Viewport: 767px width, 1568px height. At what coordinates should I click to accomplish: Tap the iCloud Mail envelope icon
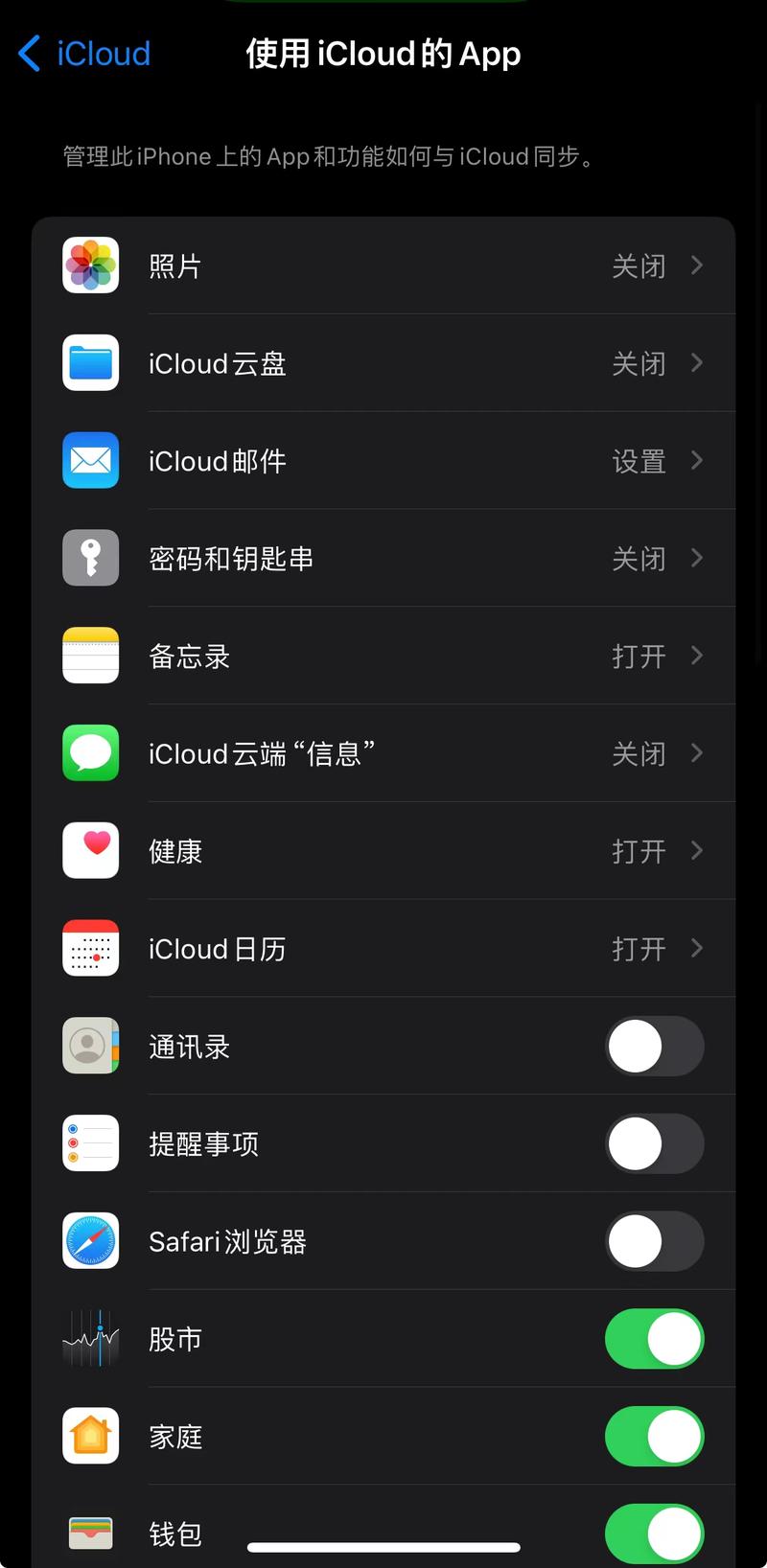tap(90, 461)
